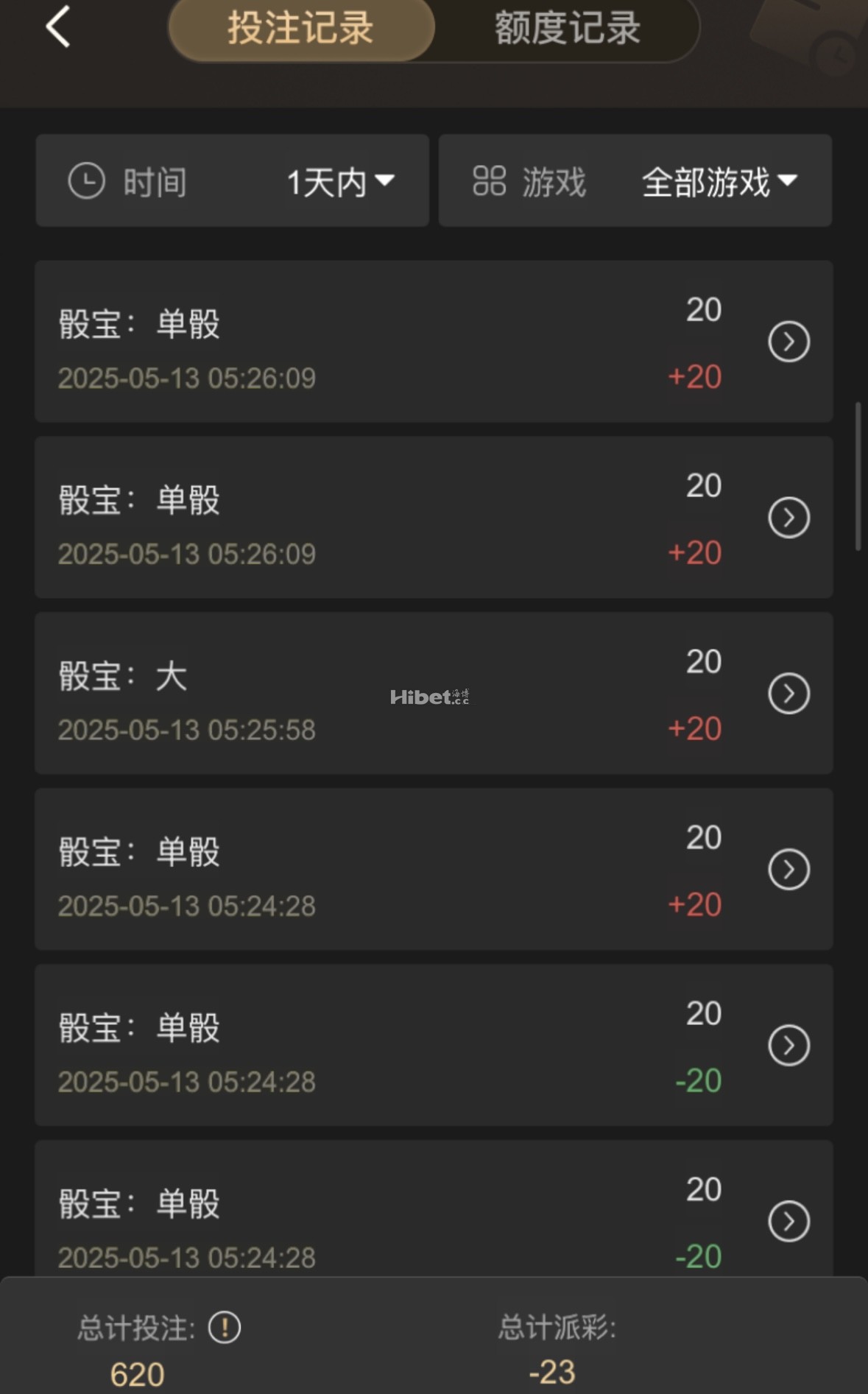Show the info tip beside 总计投注
This screenshot has width=868, height=1394.
(225, 1328)
